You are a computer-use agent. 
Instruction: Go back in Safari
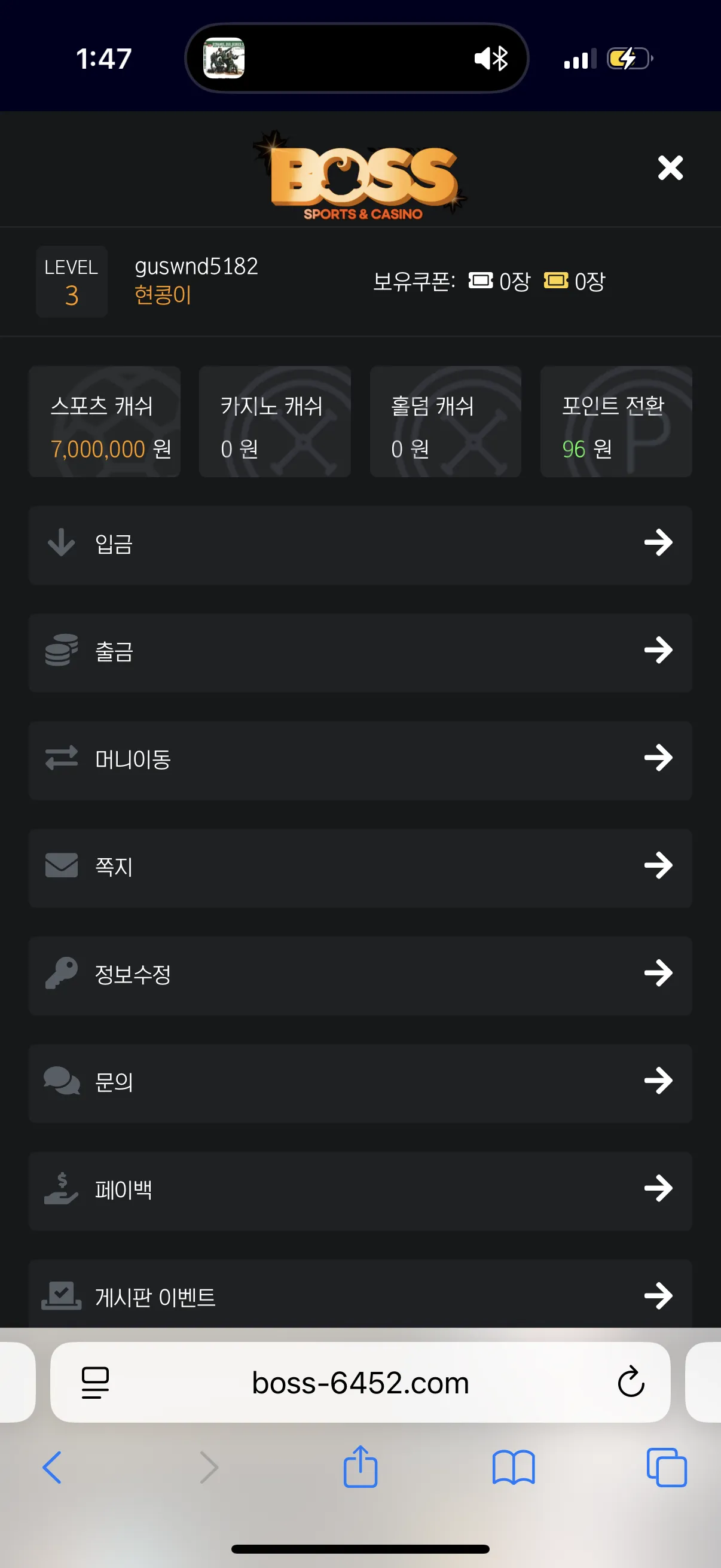(53, 1467)
